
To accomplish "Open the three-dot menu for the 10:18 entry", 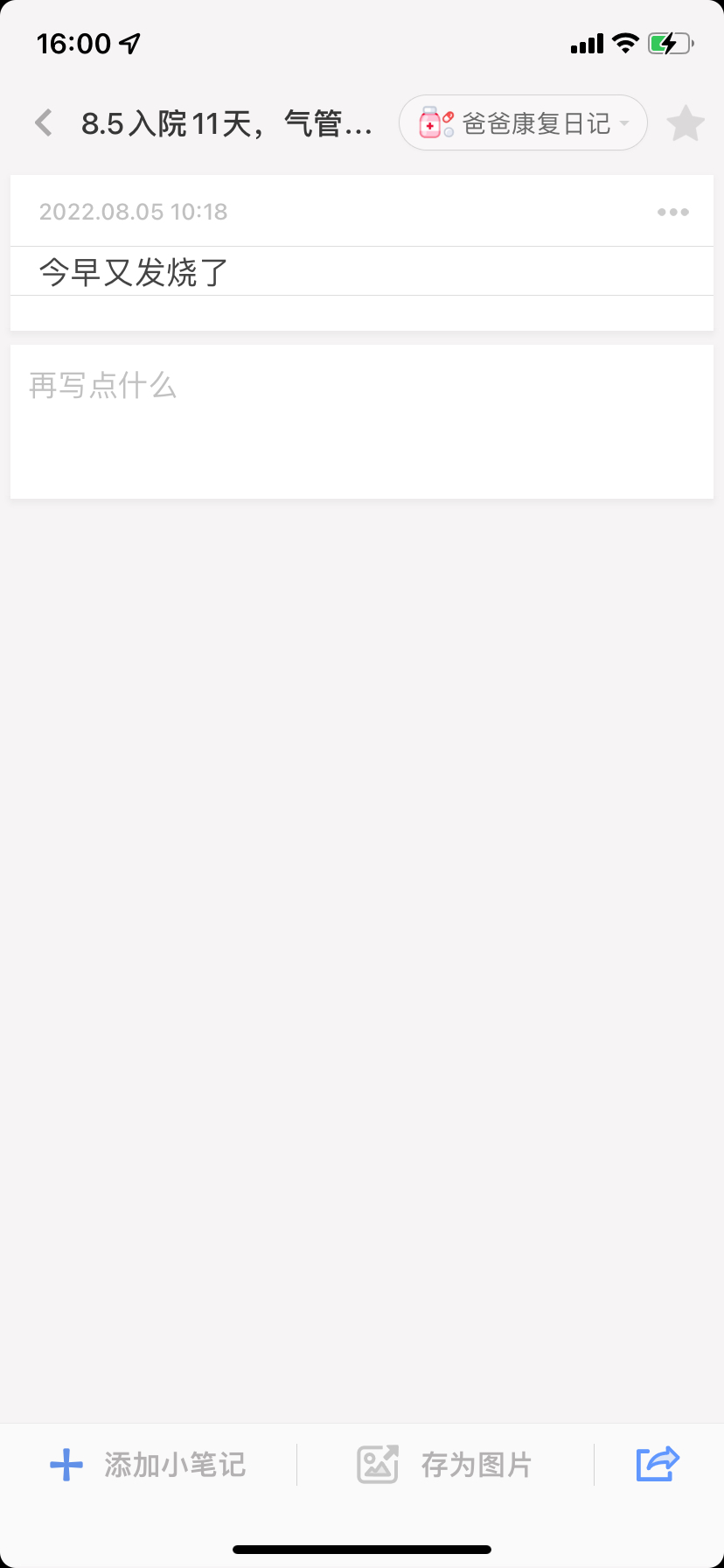I will click(672, 212).
